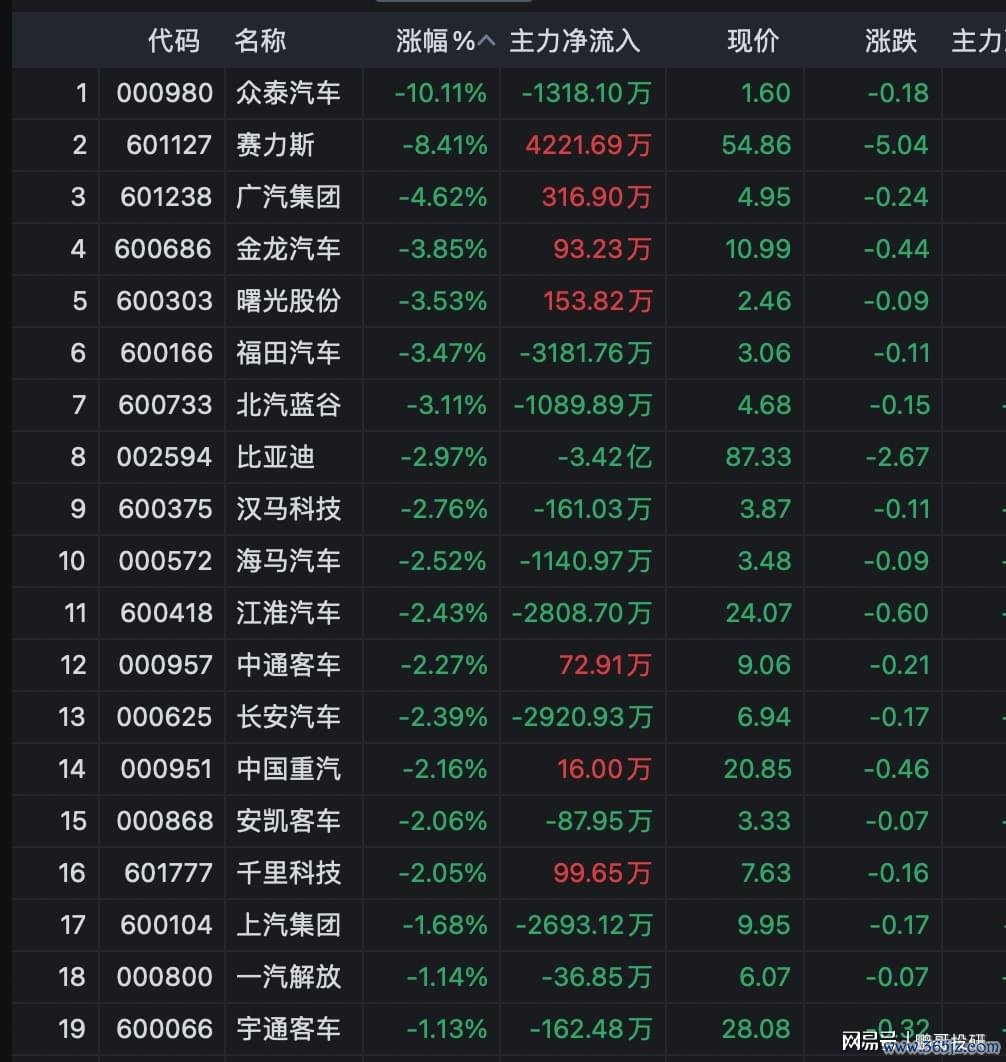
Task: Sort by 主力净流入 column header
Action: 574,41
